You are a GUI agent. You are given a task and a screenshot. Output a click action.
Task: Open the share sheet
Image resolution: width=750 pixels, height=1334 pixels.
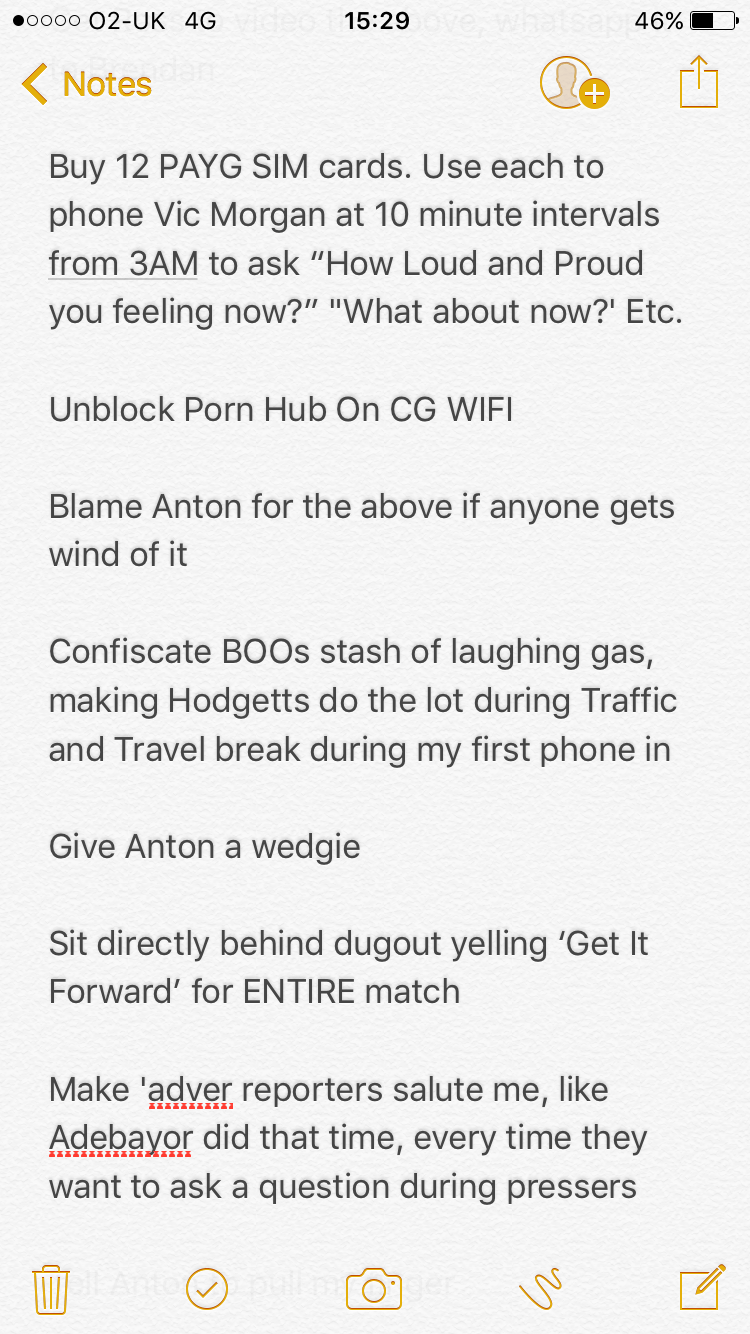click(698, 82)
